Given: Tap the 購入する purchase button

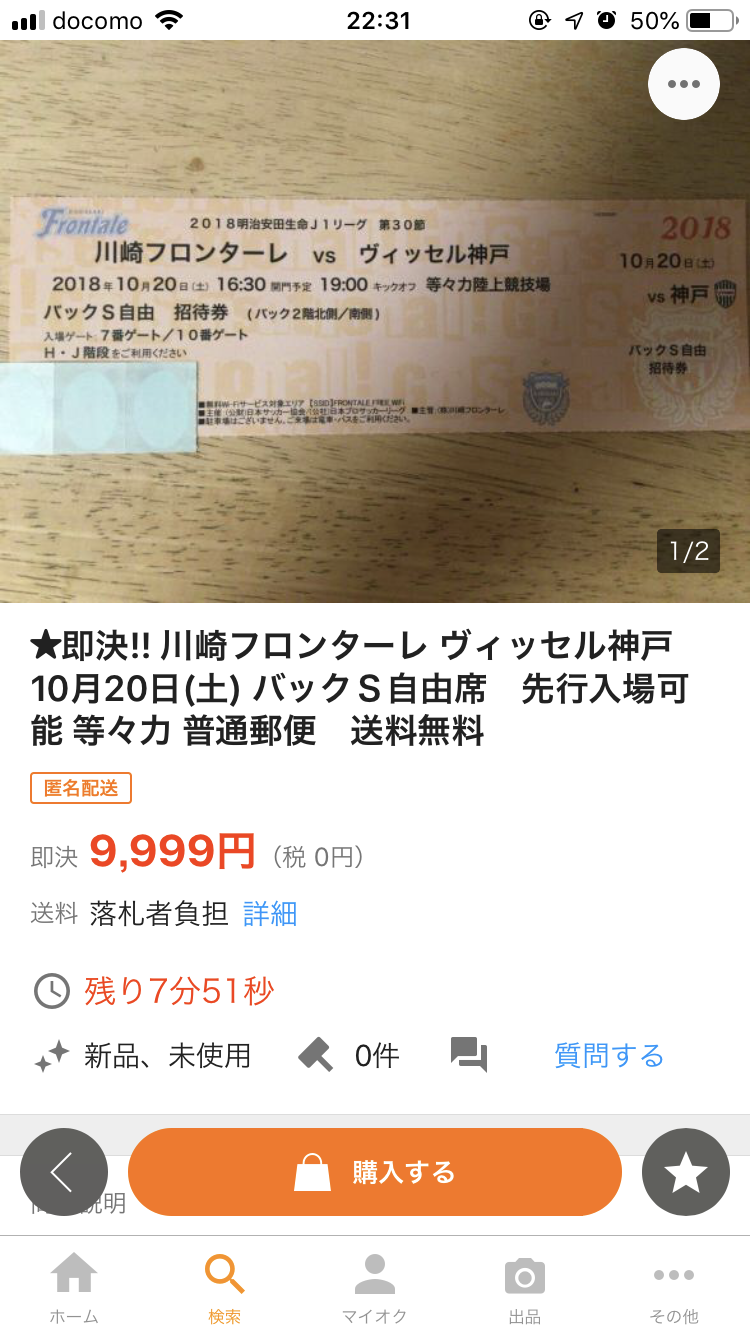Looking at the screenshot, I should click(x=375, y=1172).
